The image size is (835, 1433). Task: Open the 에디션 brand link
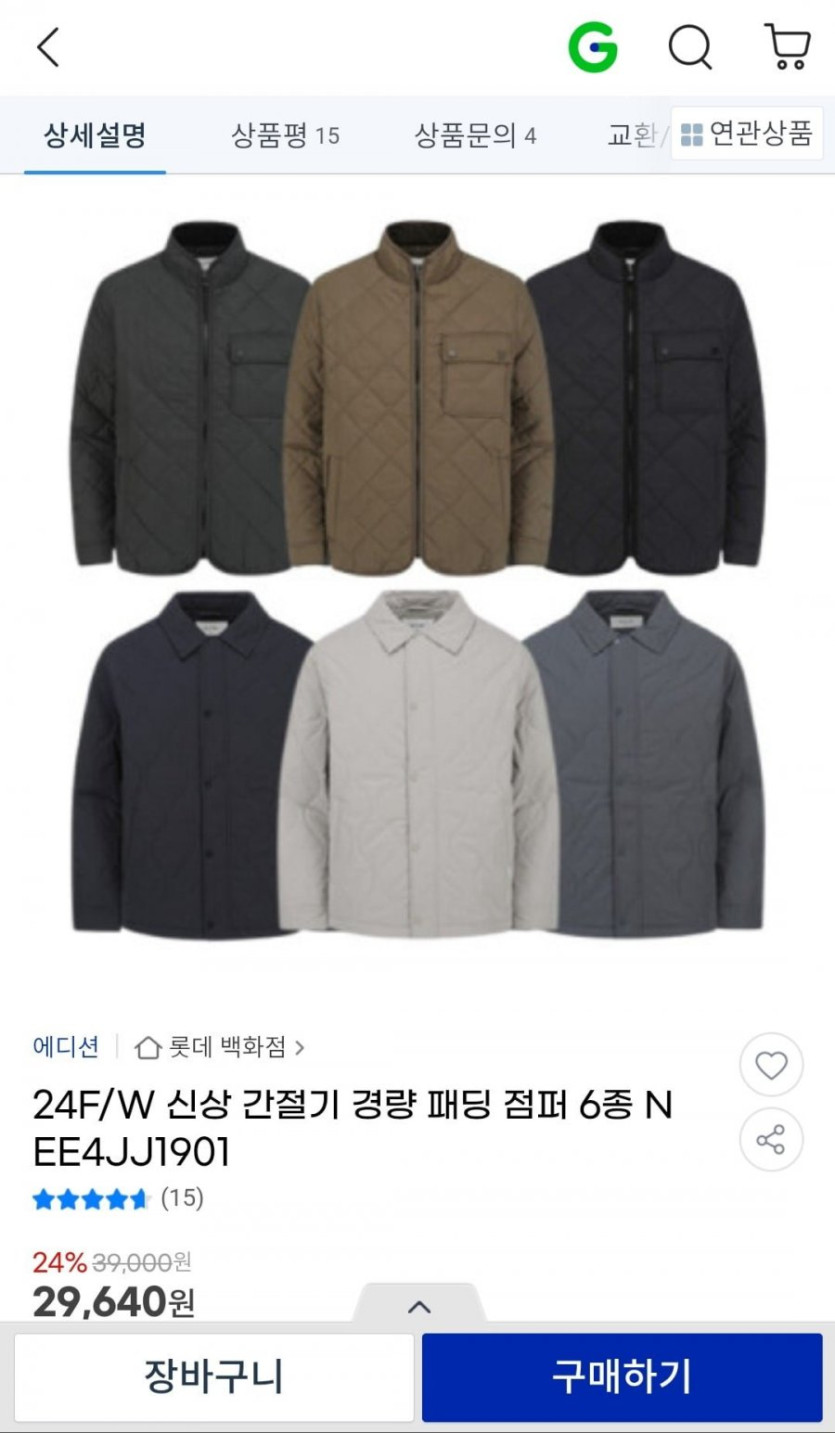66,1047
